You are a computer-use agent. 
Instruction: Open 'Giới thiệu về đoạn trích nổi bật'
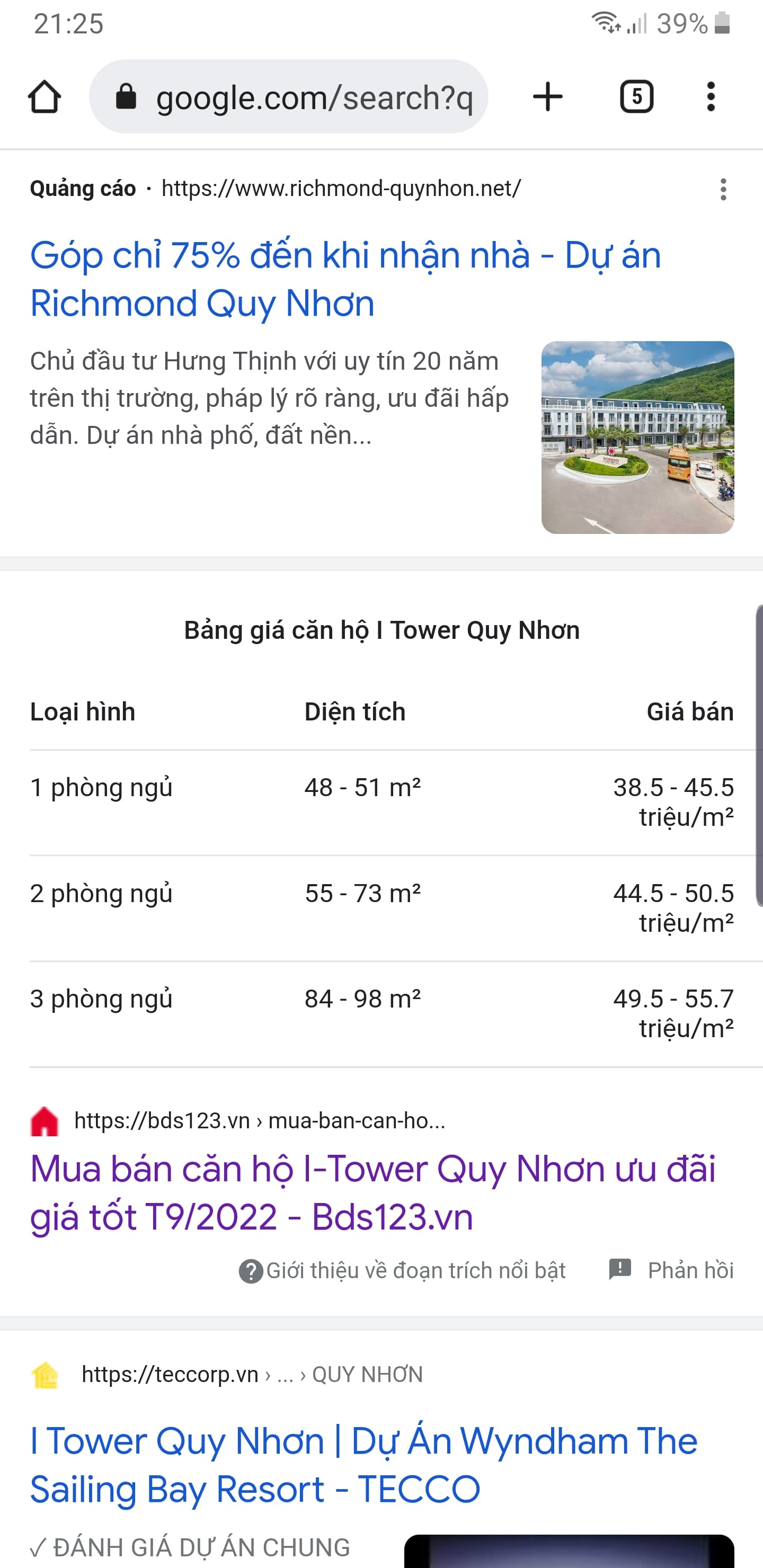pyautogui.click(x=403, y=1271)
